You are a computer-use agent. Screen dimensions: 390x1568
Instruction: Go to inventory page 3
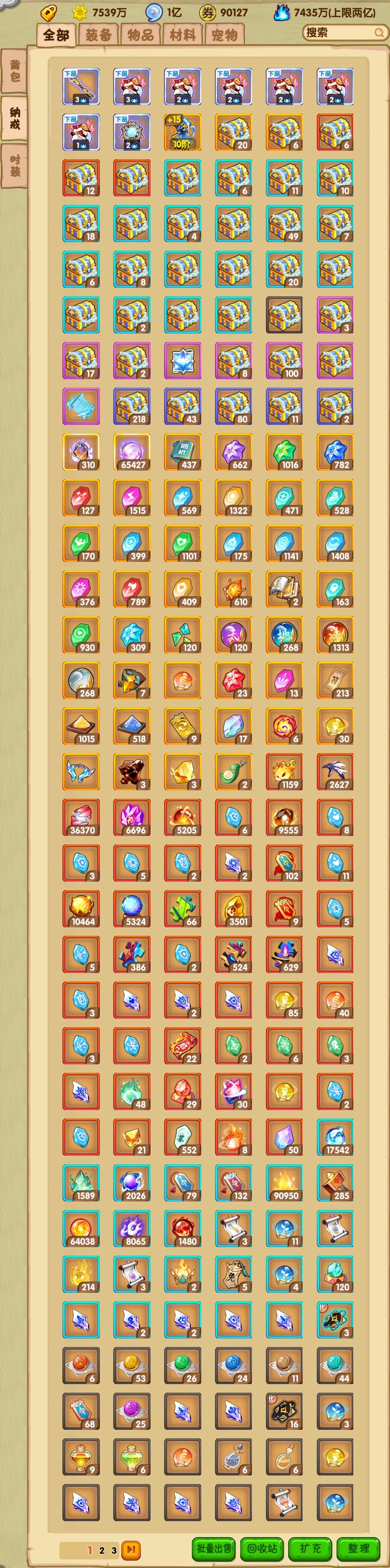point(114,1550)
